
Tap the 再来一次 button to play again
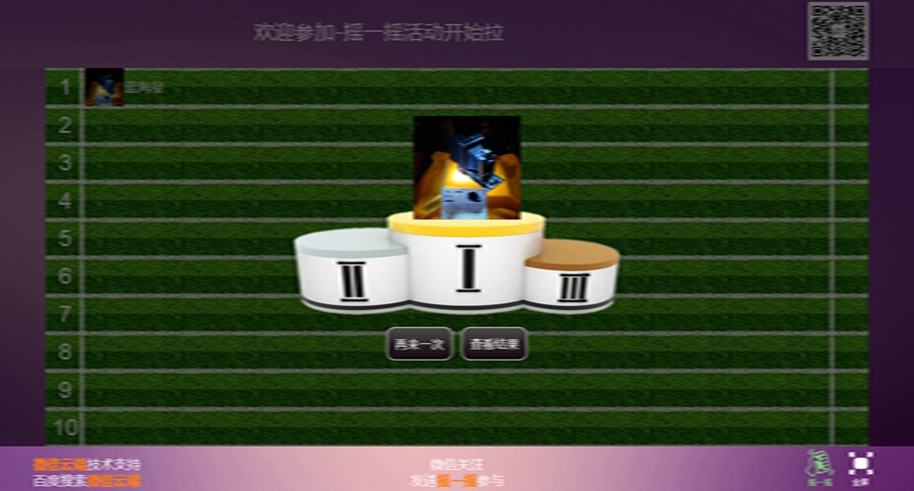(419, 344)
